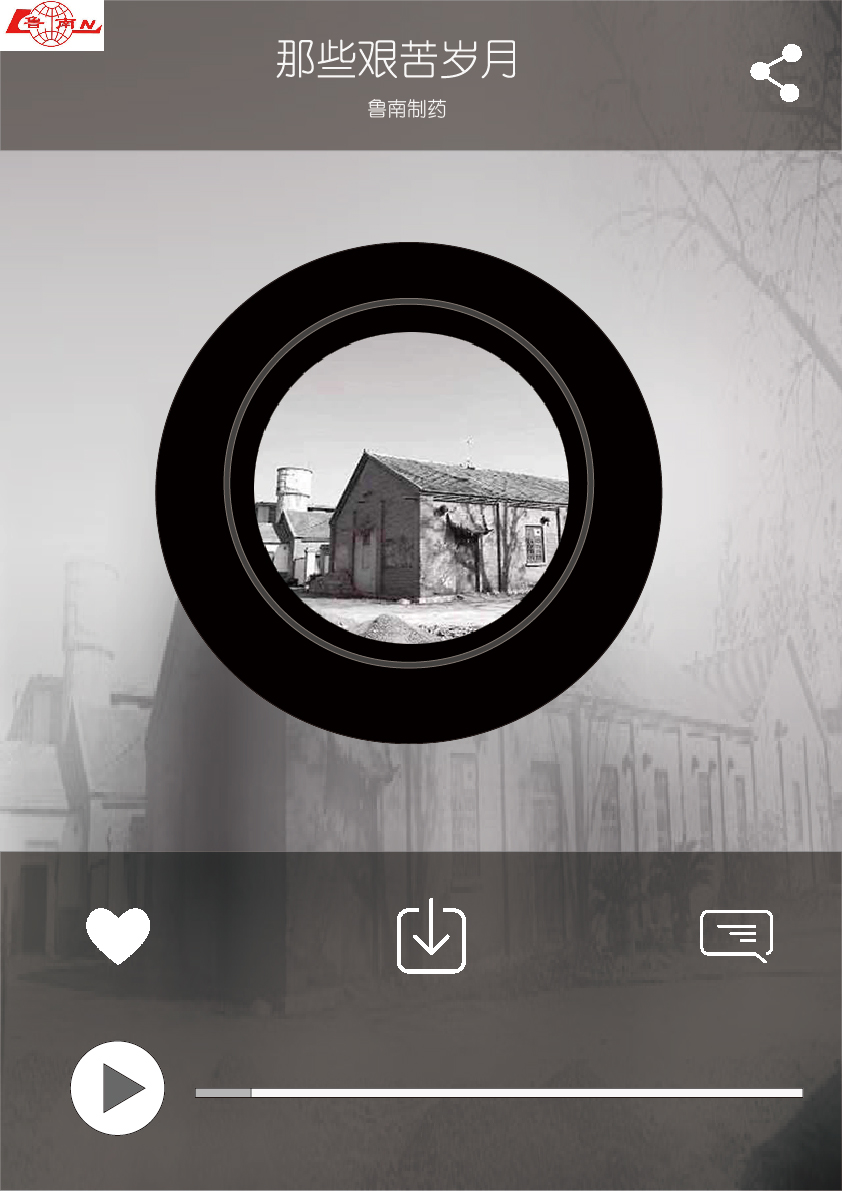Share the track 那些艰苦岁月
This screenshot has height=1191, width=842.
(x=777, y=73)
